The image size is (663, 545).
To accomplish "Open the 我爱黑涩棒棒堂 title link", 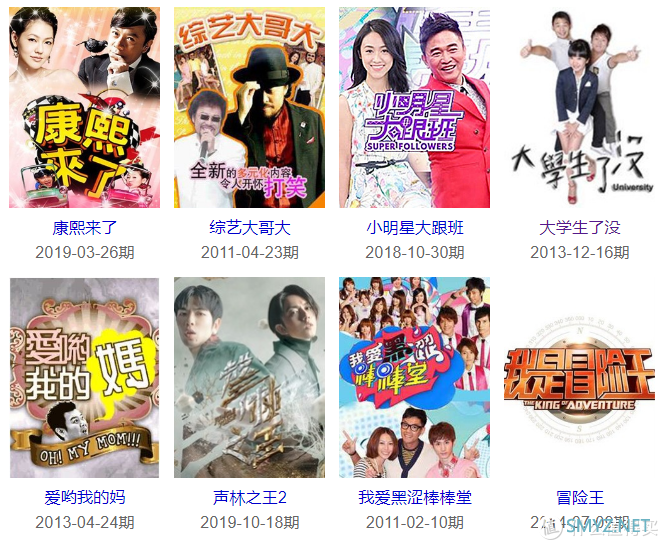I will [414, 497].
